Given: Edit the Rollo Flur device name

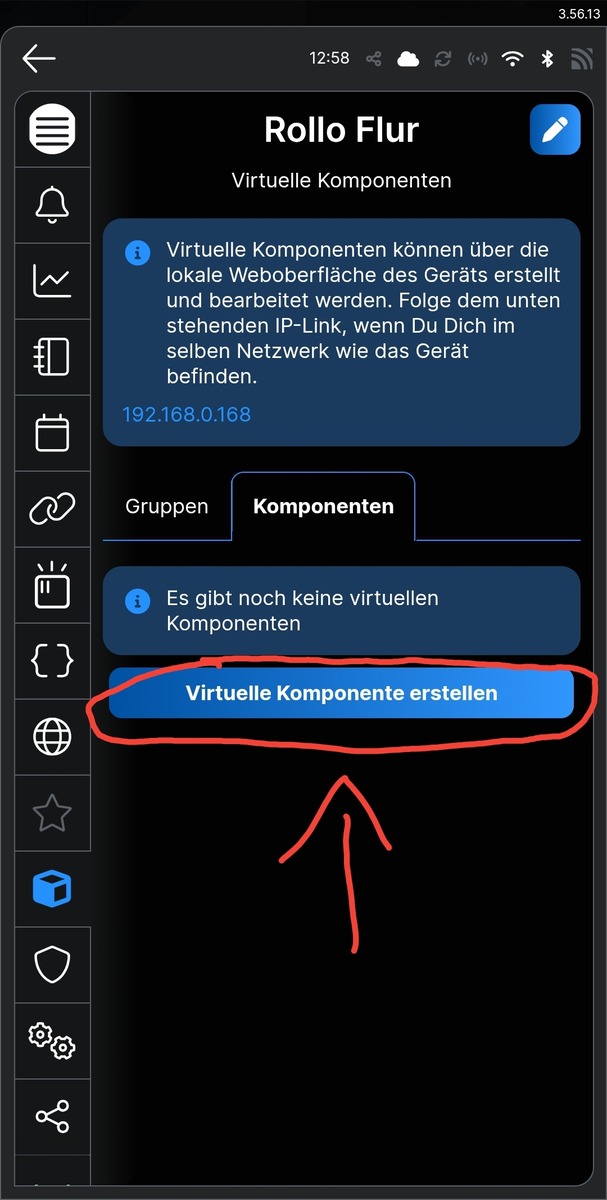Looking at the screenshot, I should 555,130.
